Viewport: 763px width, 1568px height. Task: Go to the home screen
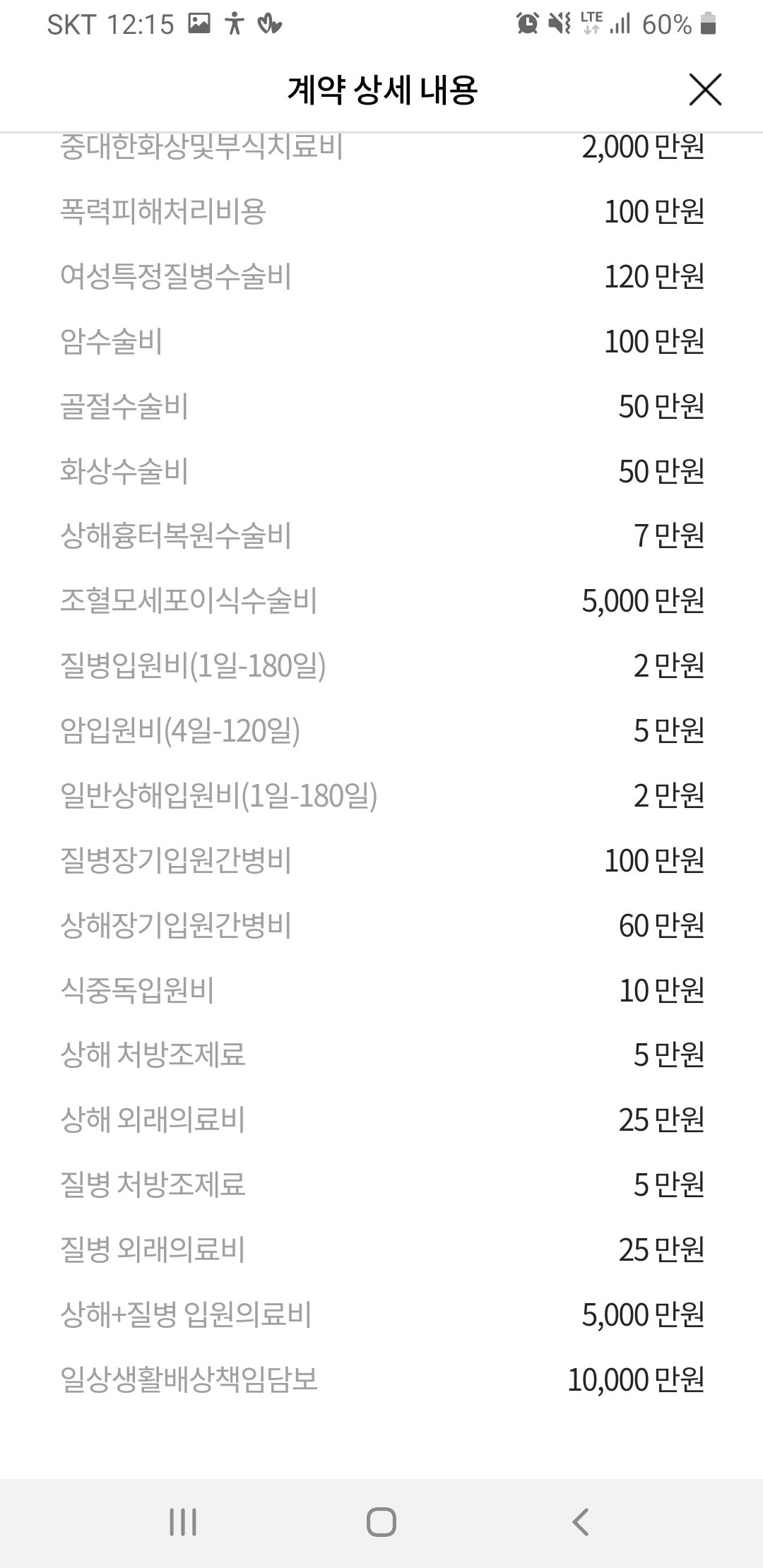381,1522
